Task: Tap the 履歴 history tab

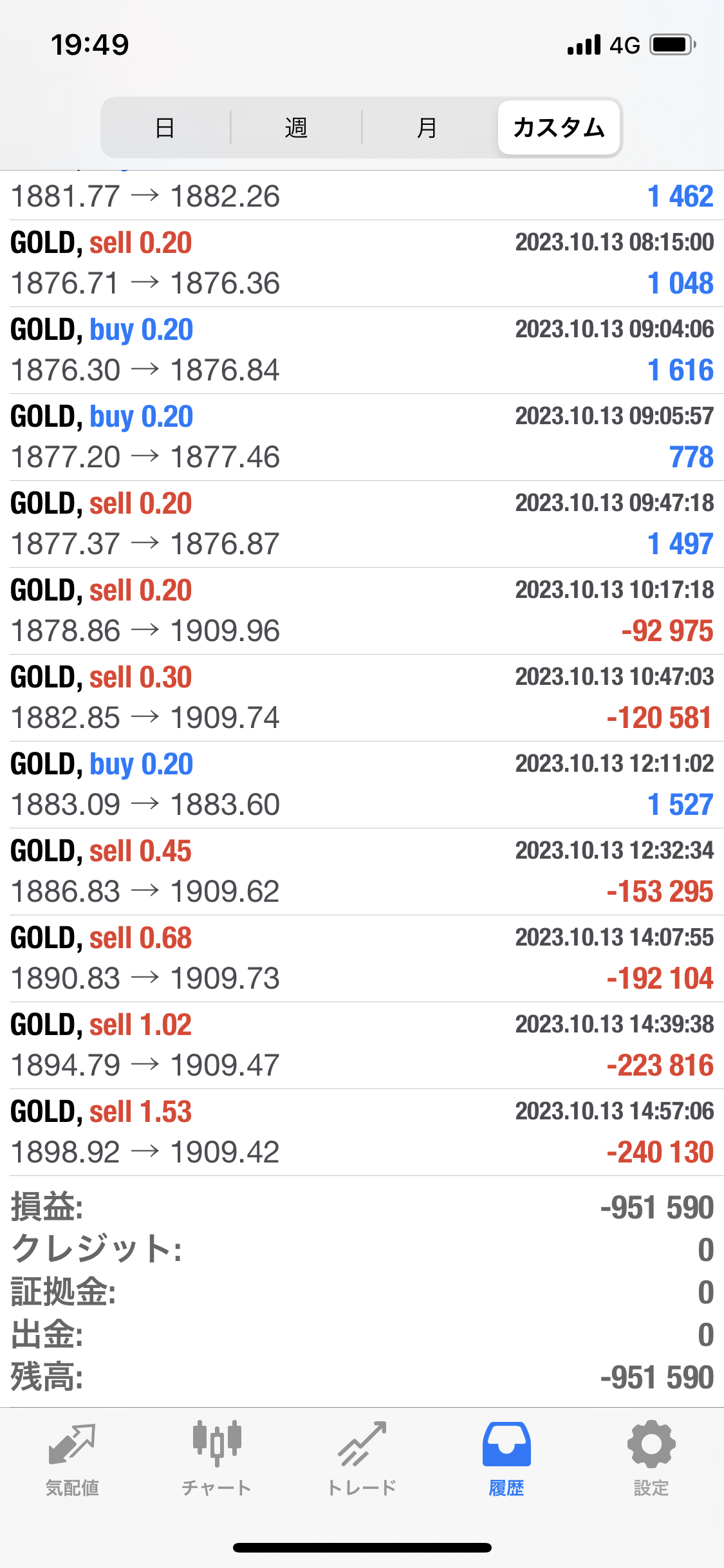Action: pos(506,1459)
